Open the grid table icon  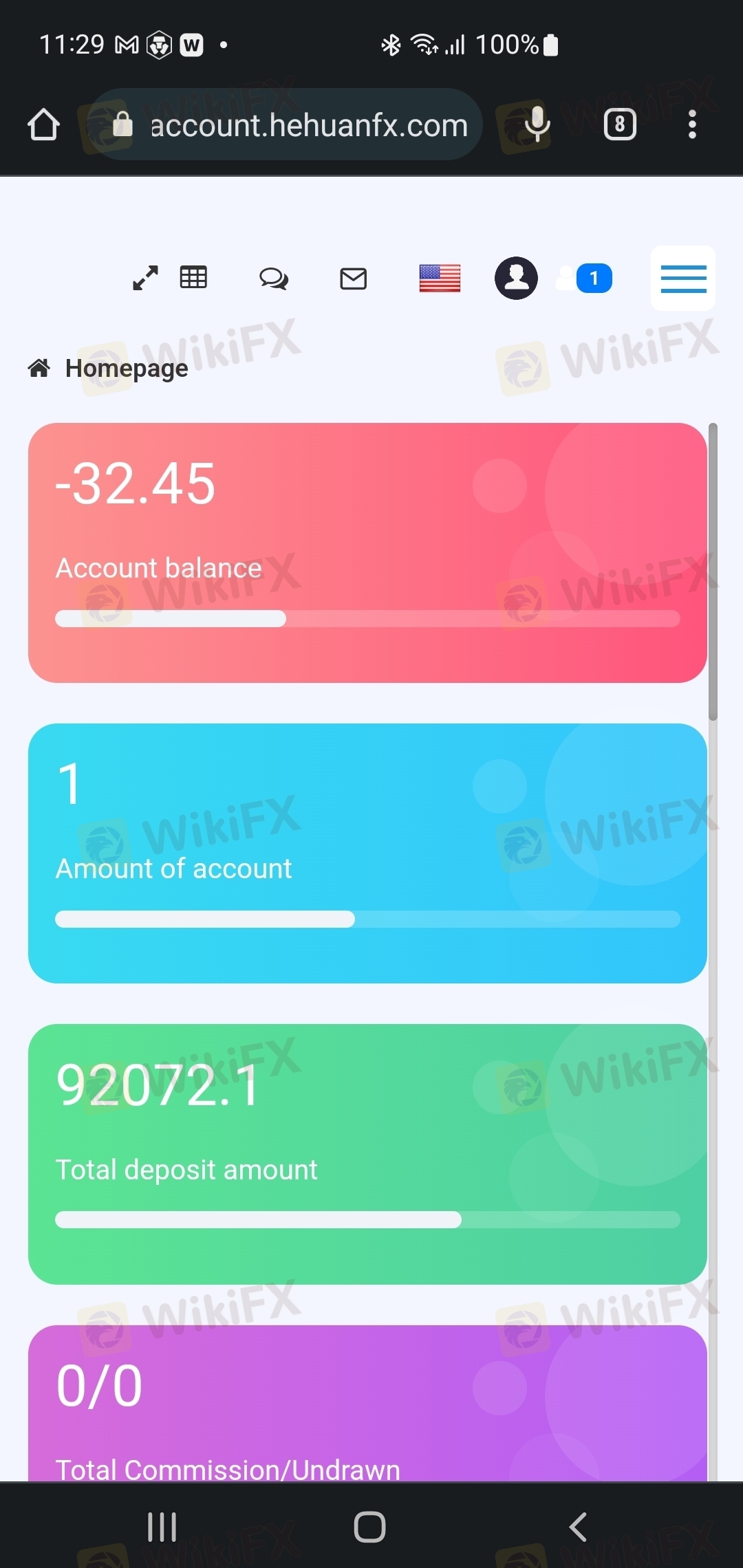(193, 277)
